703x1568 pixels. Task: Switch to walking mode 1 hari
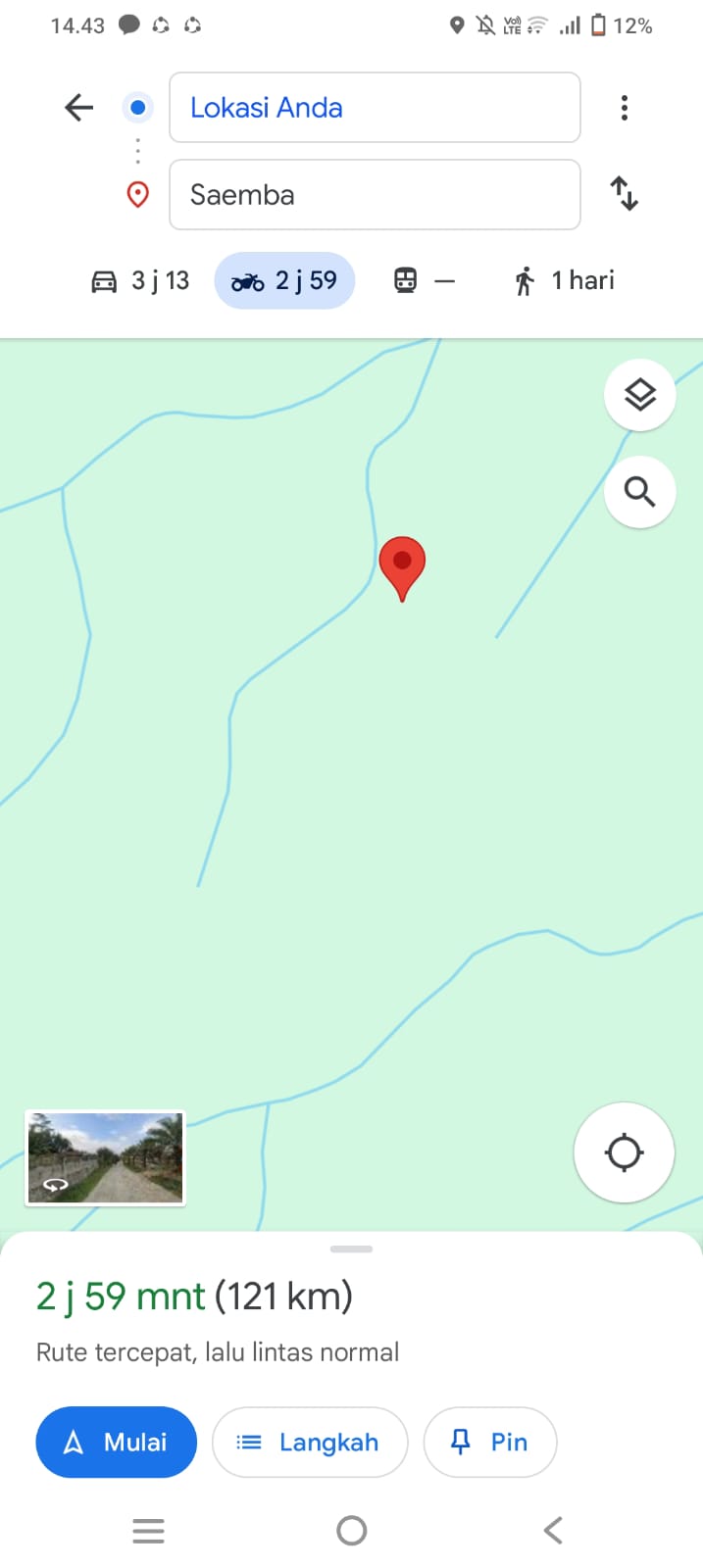point(565,281)
